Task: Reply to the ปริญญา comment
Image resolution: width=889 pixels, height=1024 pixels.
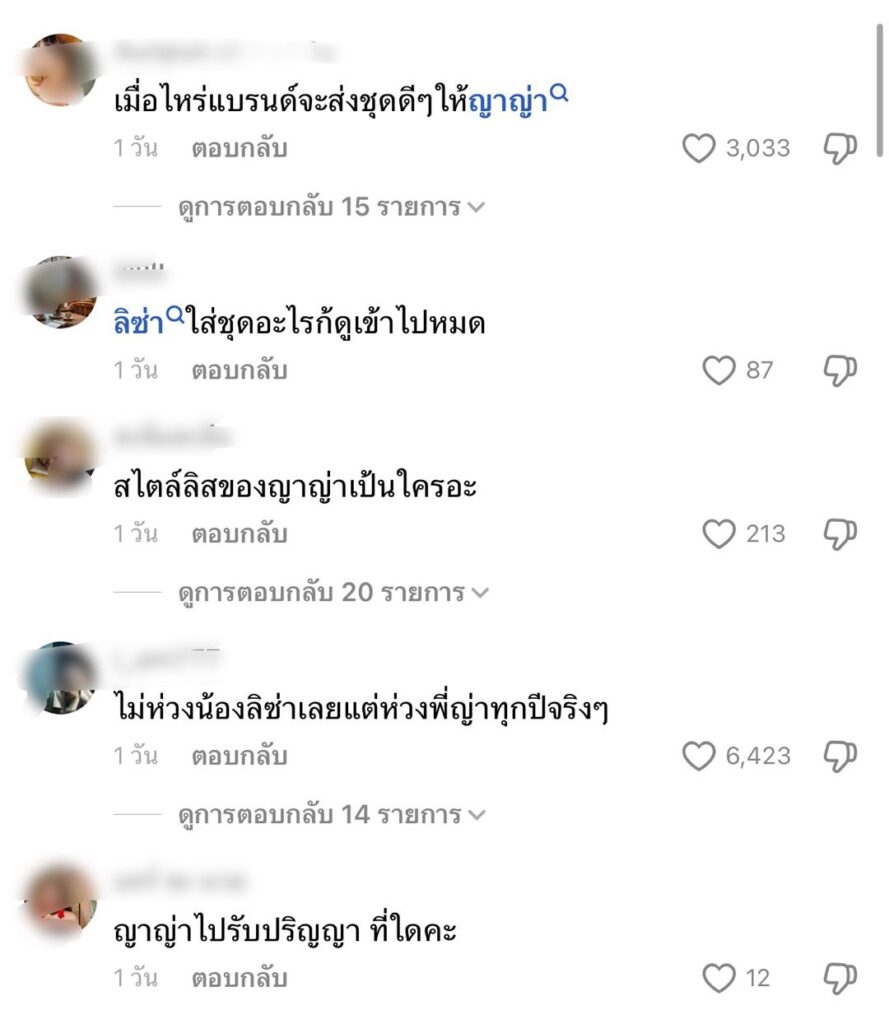Action: tap(239, 978)
